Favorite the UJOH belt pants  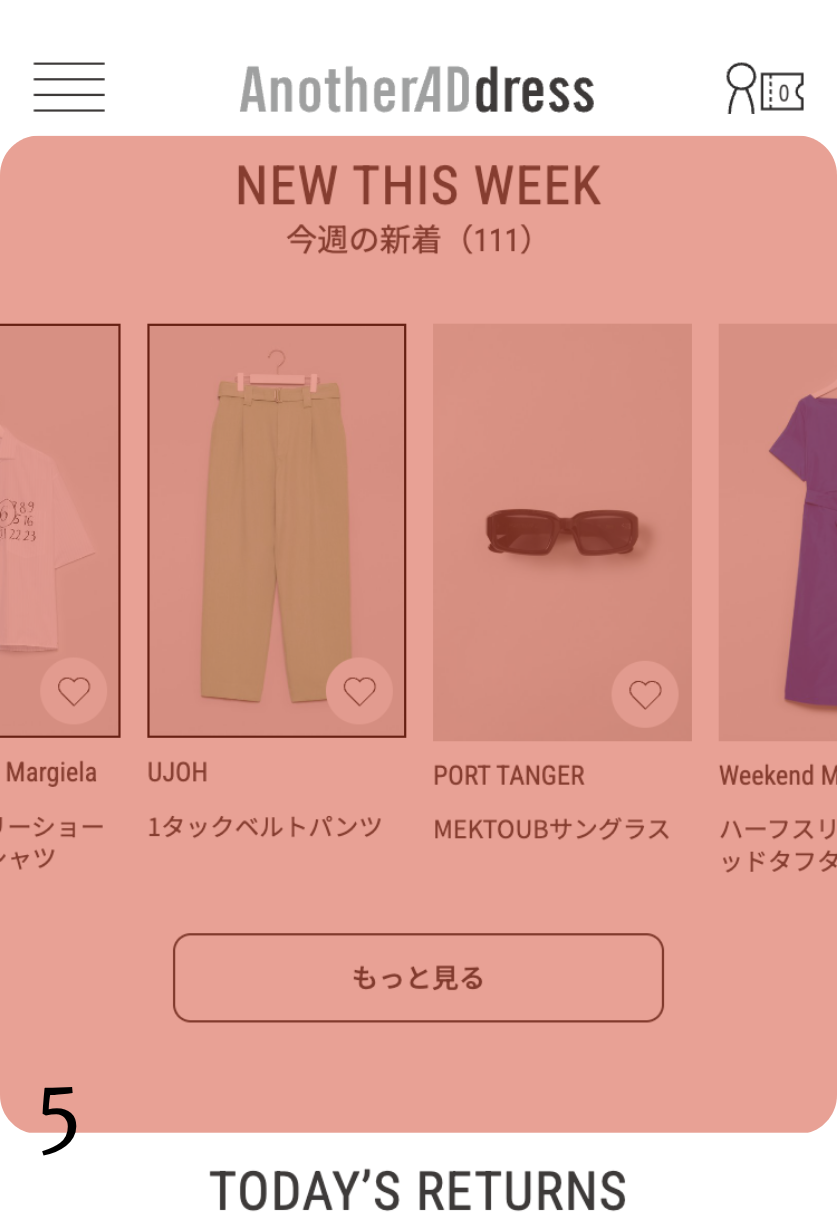[x=359, y=691]
